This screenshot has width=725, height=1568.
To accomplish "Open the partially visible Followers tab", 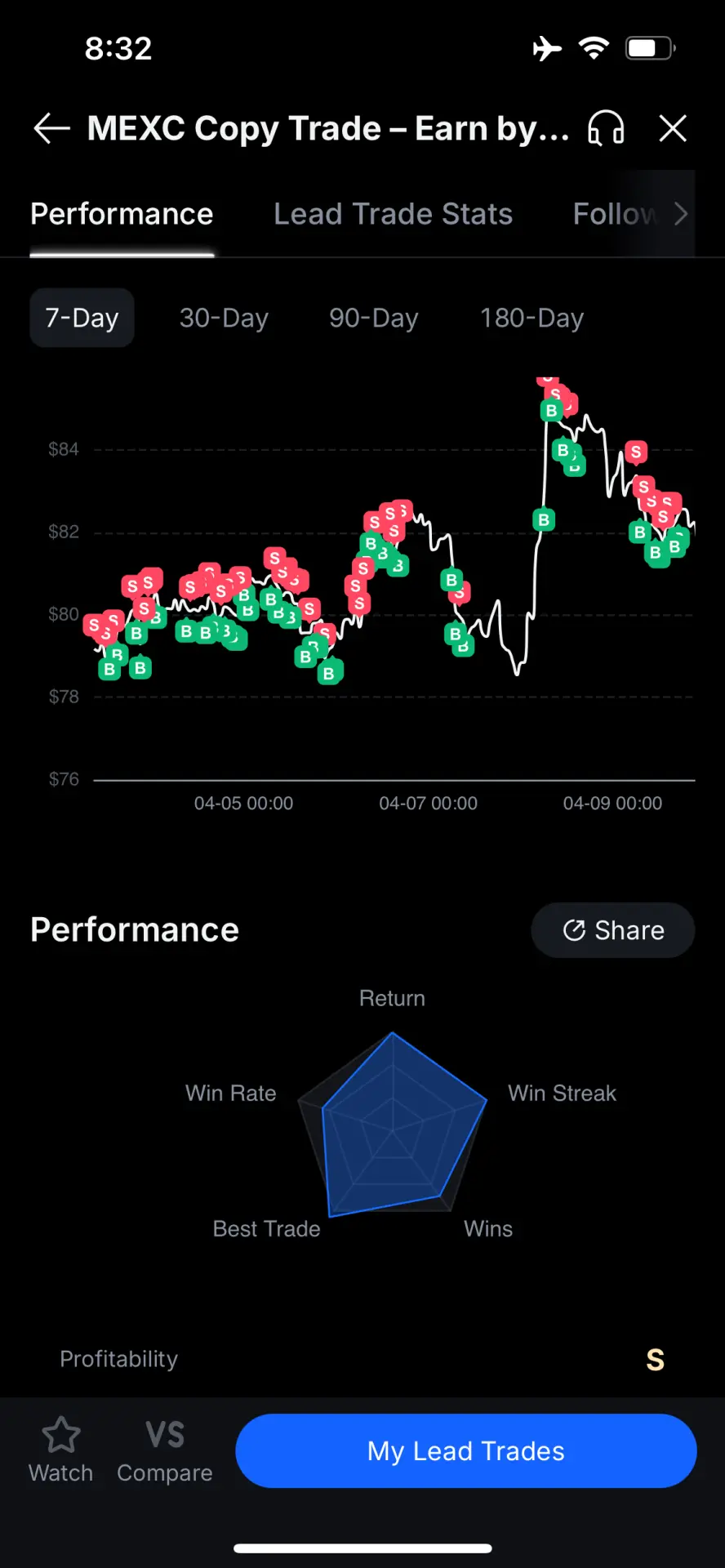I will point(614,214).
